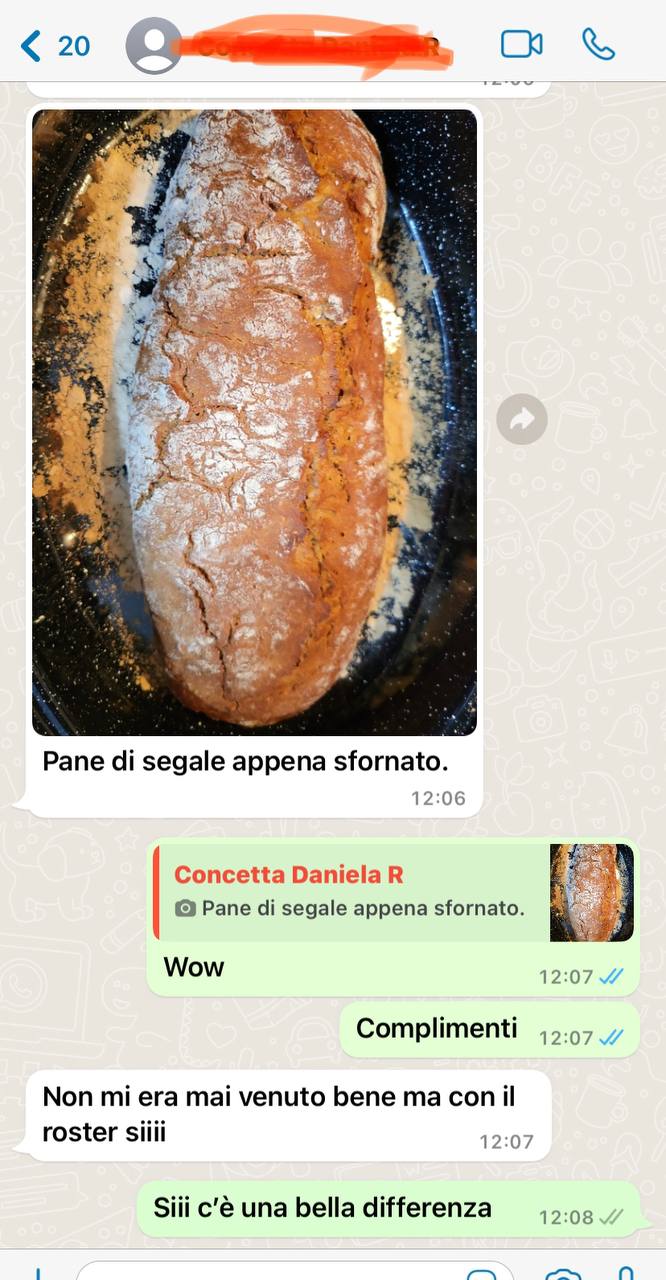Forward the bread photo using the arrow
666x1280 pixels.
coord(522,420)
